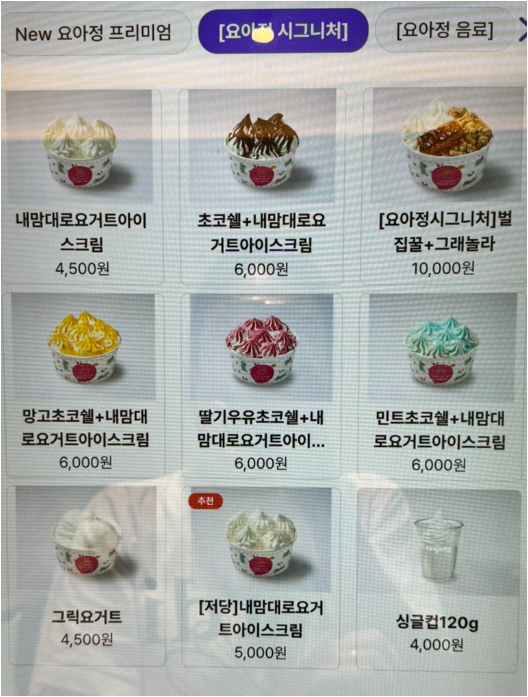Select [저당]내맘대로요거트아이스크림 for 5,000원

pyautogui.click(x=261, y=577)
